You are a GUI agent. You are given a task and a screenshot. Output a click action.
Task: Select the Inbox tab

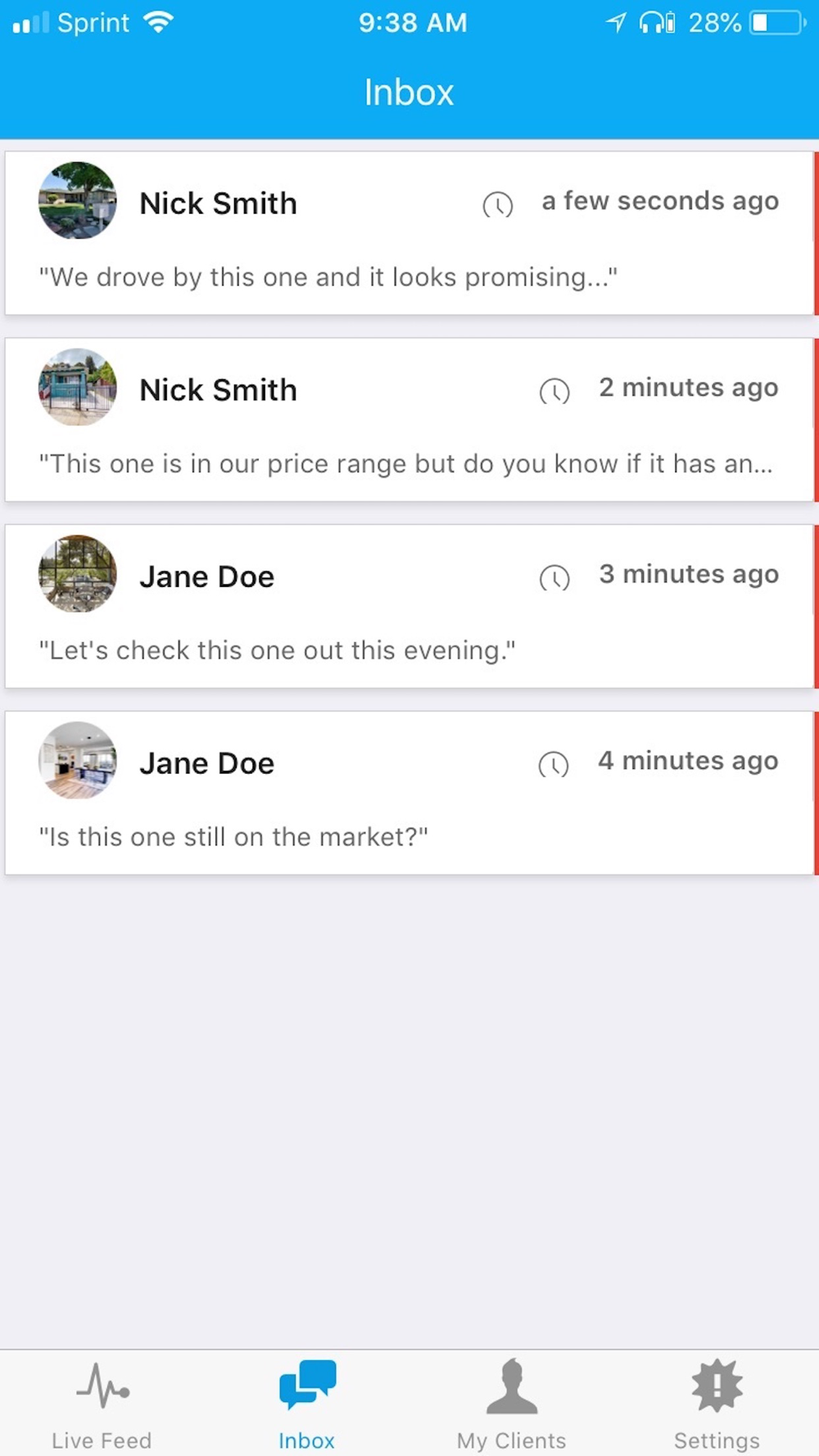click(307, 1404)
